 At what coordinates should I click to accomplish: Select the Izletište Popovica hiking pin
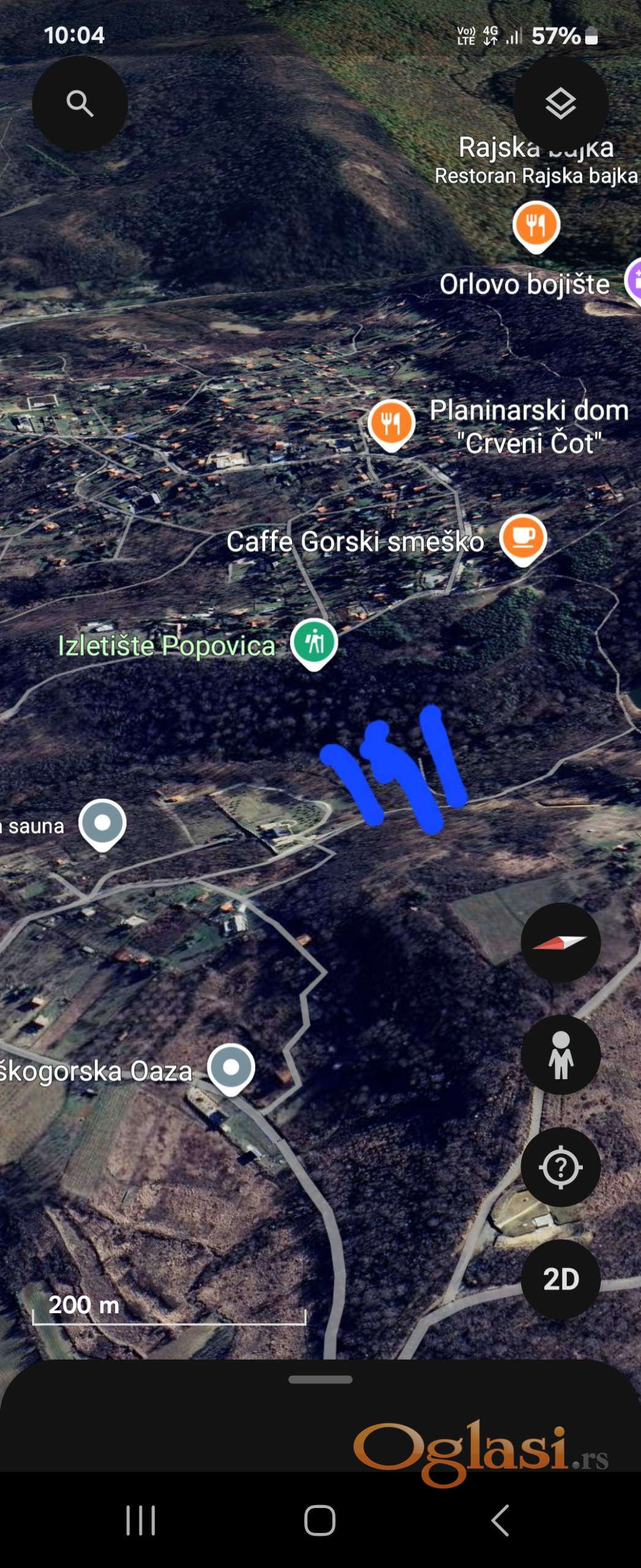pyautogui.click(x=314, y=642)
